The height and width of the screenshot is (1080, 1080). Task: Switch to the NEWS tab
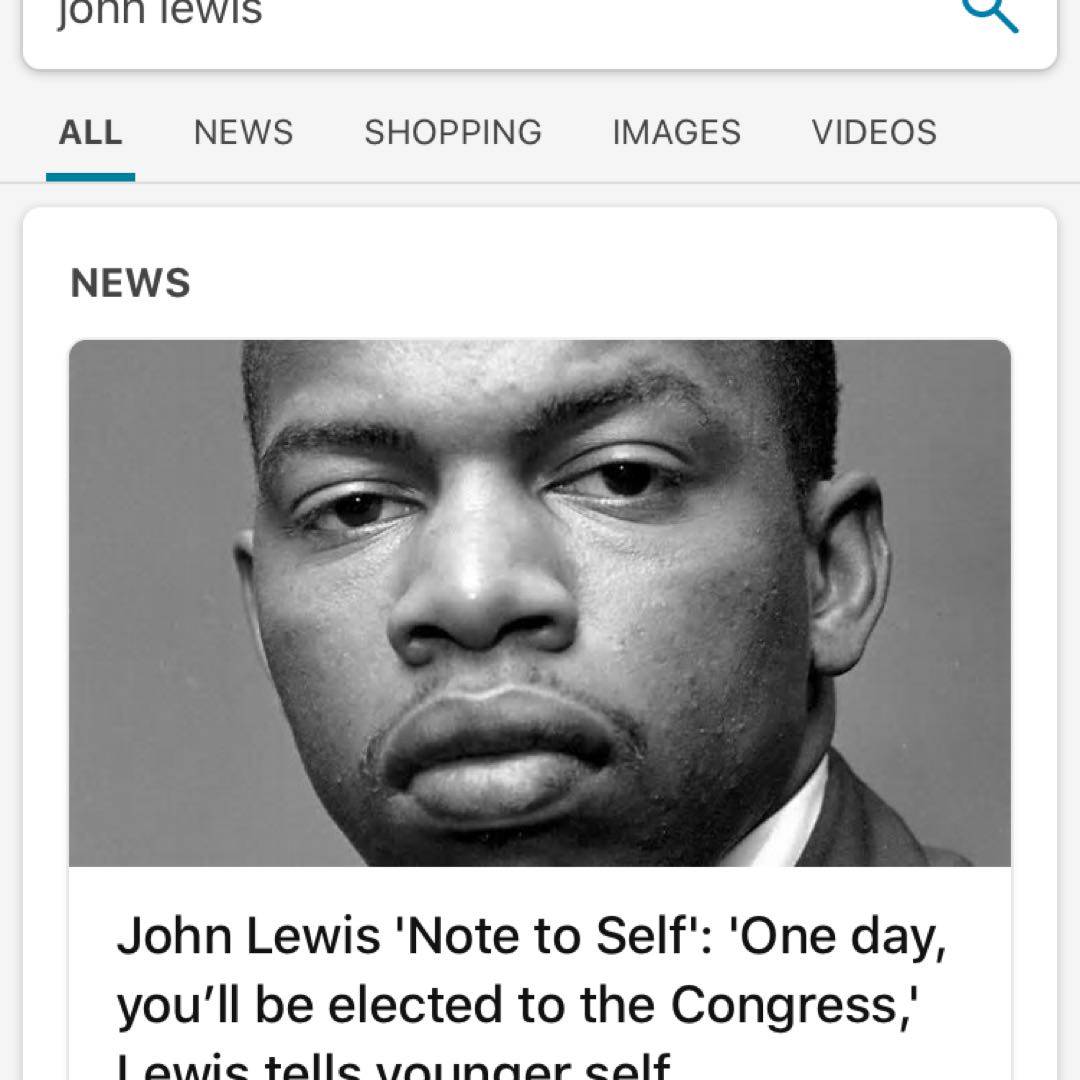243,133
